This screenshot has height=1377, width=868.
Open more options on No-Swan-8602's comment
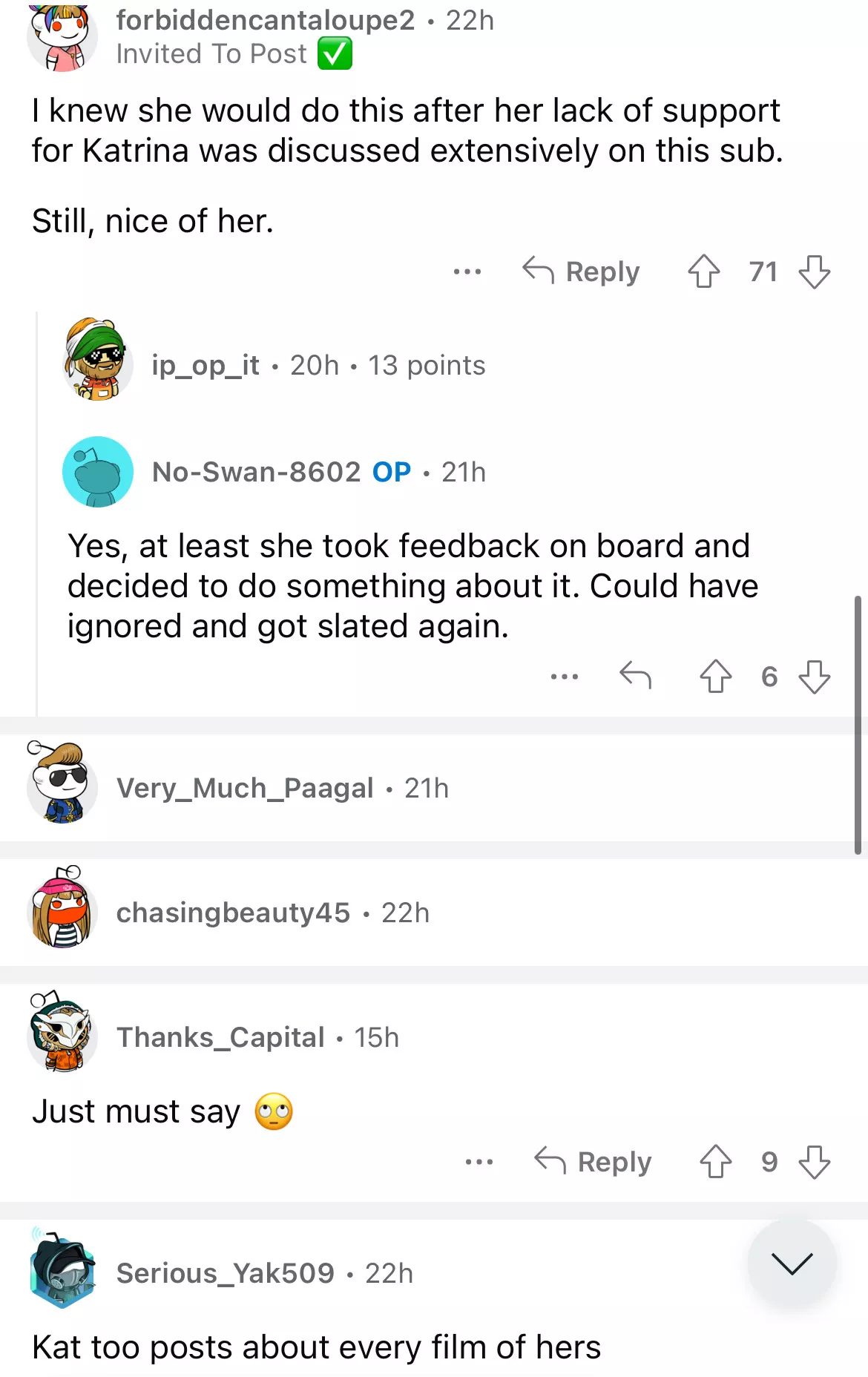(x=565, y=676)
